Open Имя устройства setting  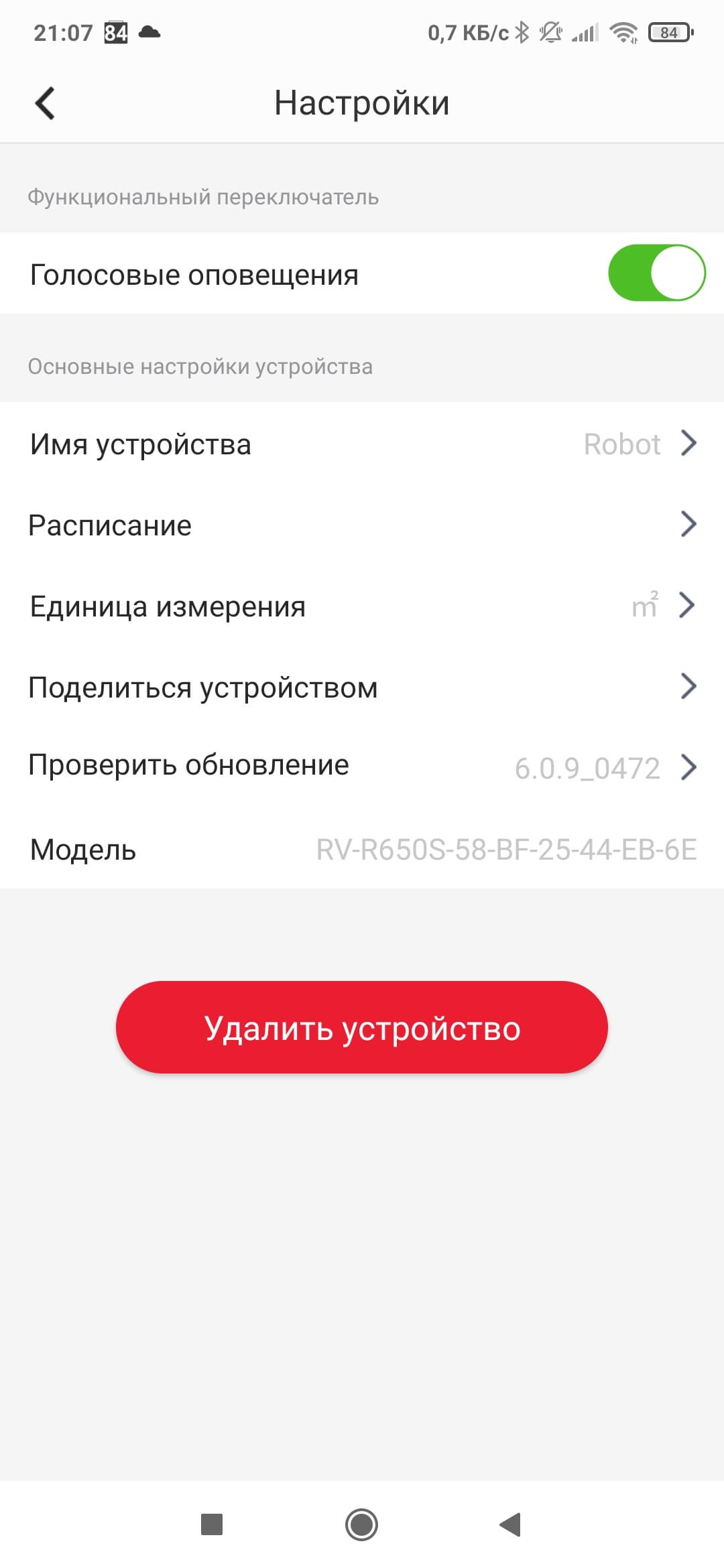(x=362, y=444)
